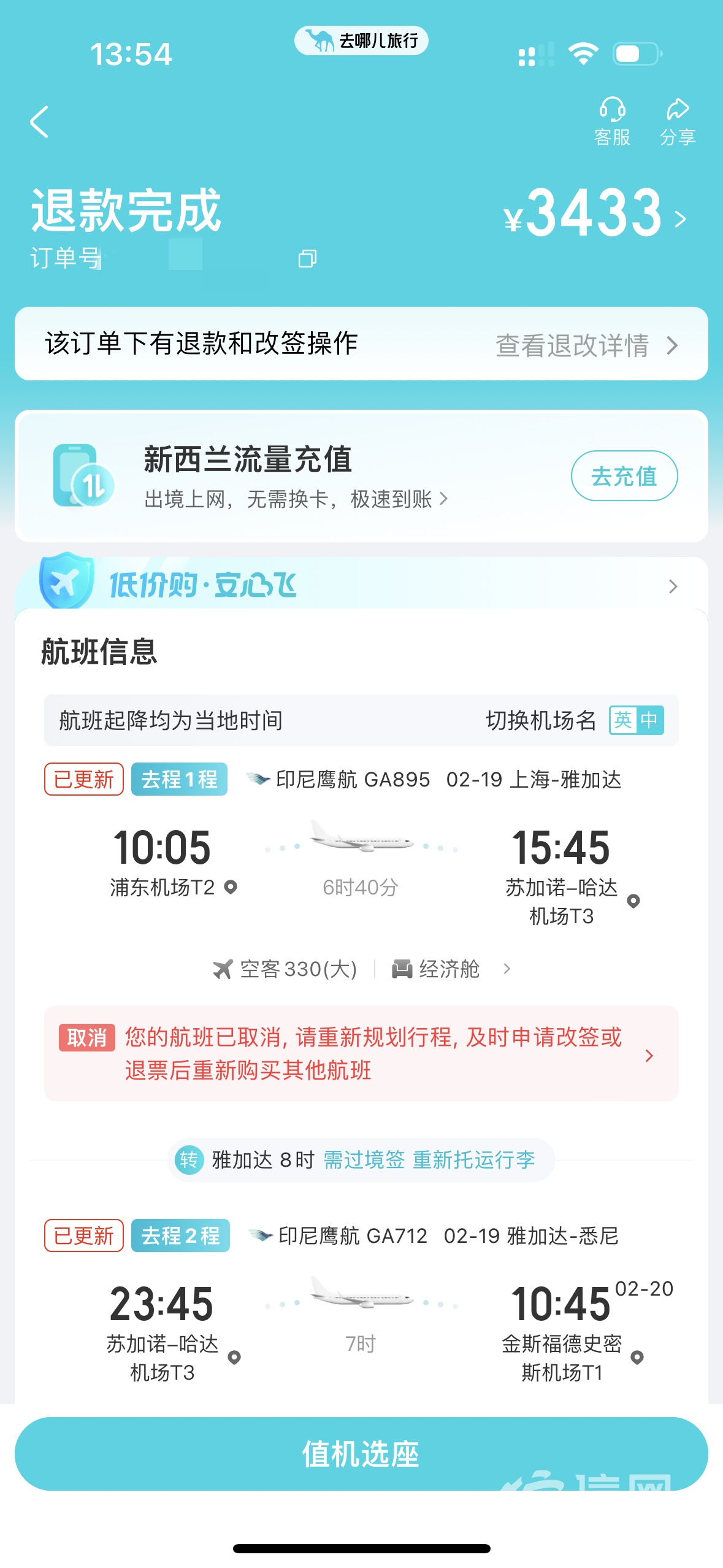The width and height of the screenshot is (723, 1568).
Task: Open 需过境签 transit visa info
Action: coord(364,1160)
